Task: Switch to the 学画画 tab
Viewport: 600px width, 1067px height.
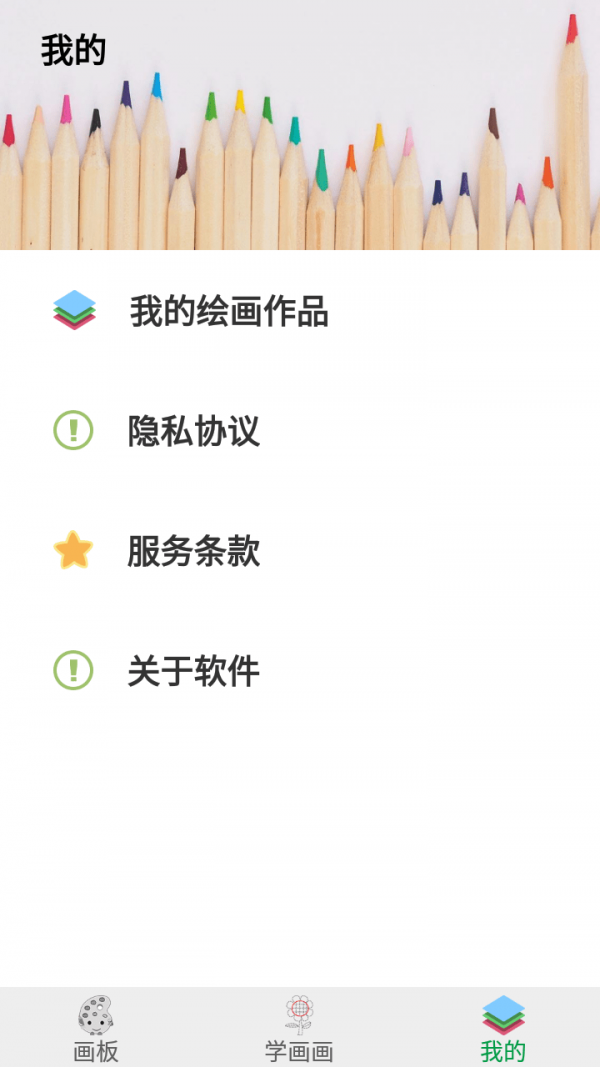Action: 299,1028
